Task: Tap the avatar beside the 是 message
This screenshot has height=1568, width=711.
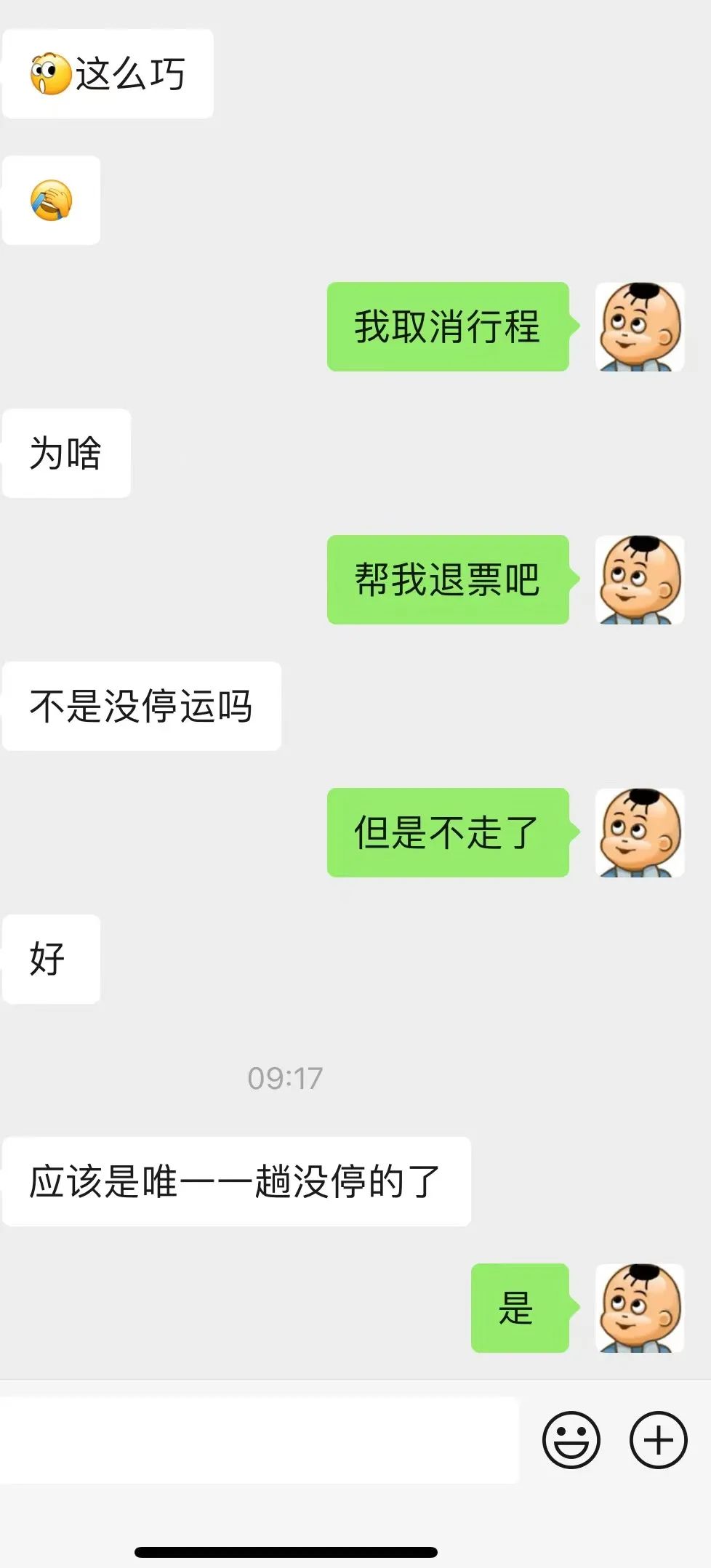Action: click(640, 1308)
